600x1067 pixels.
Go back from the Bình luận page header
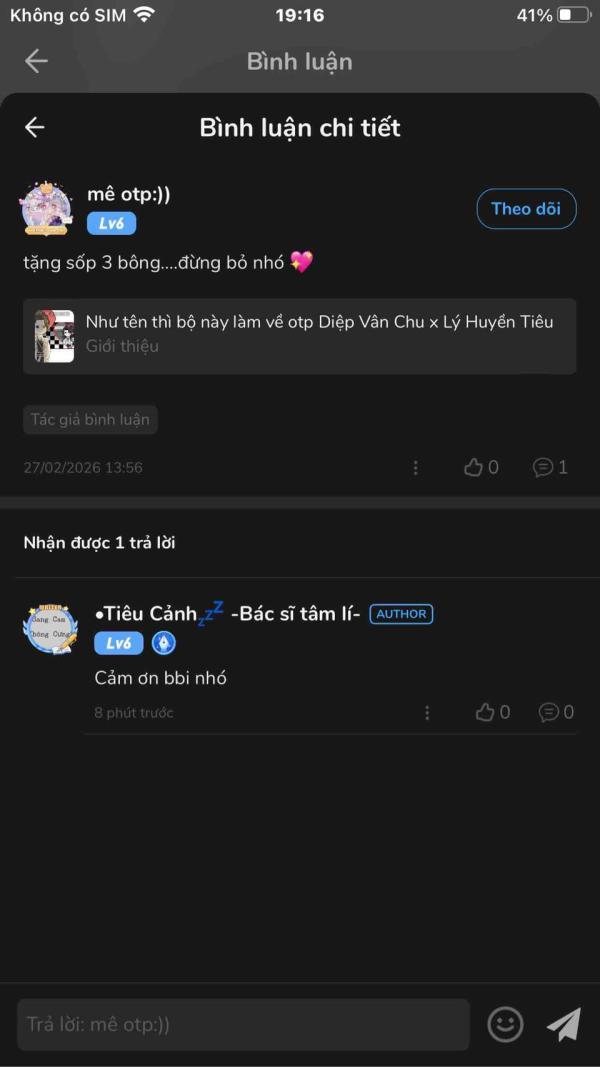(x=36, y=61)
